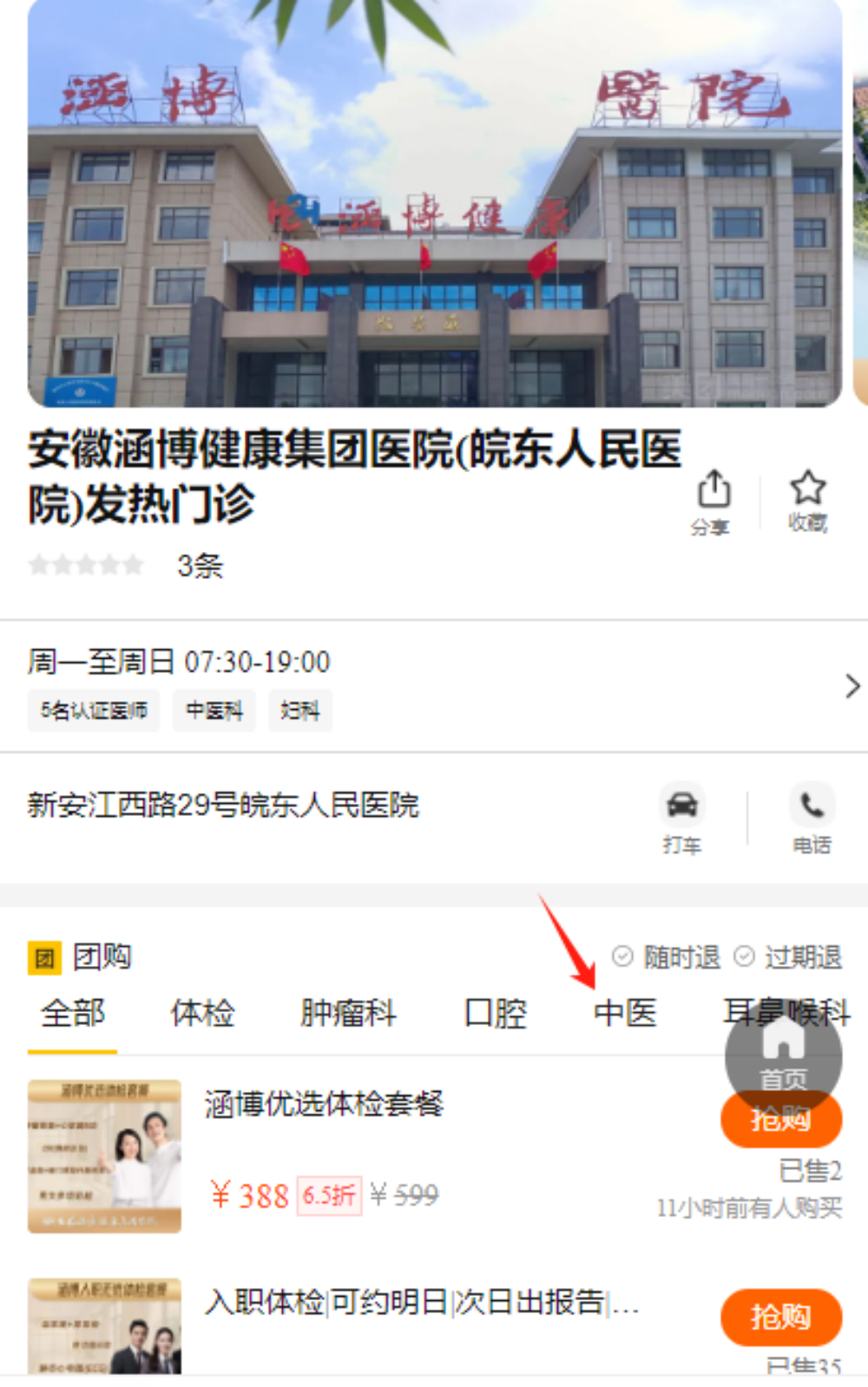Share this hospital page
The width and height of the screenshot is (868, 1387).
pyautogui.click(x=713, y=501)
